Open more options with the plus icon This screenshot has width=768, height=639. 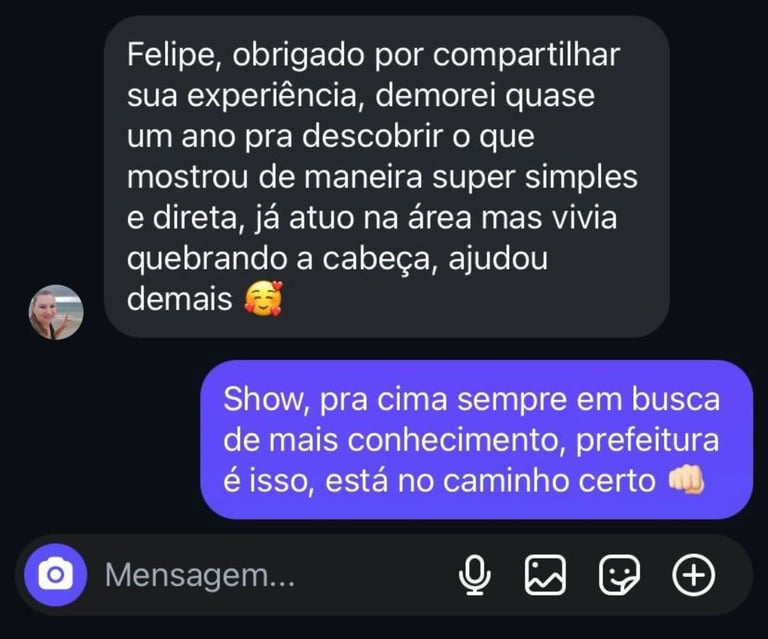(x=693, y=575)
